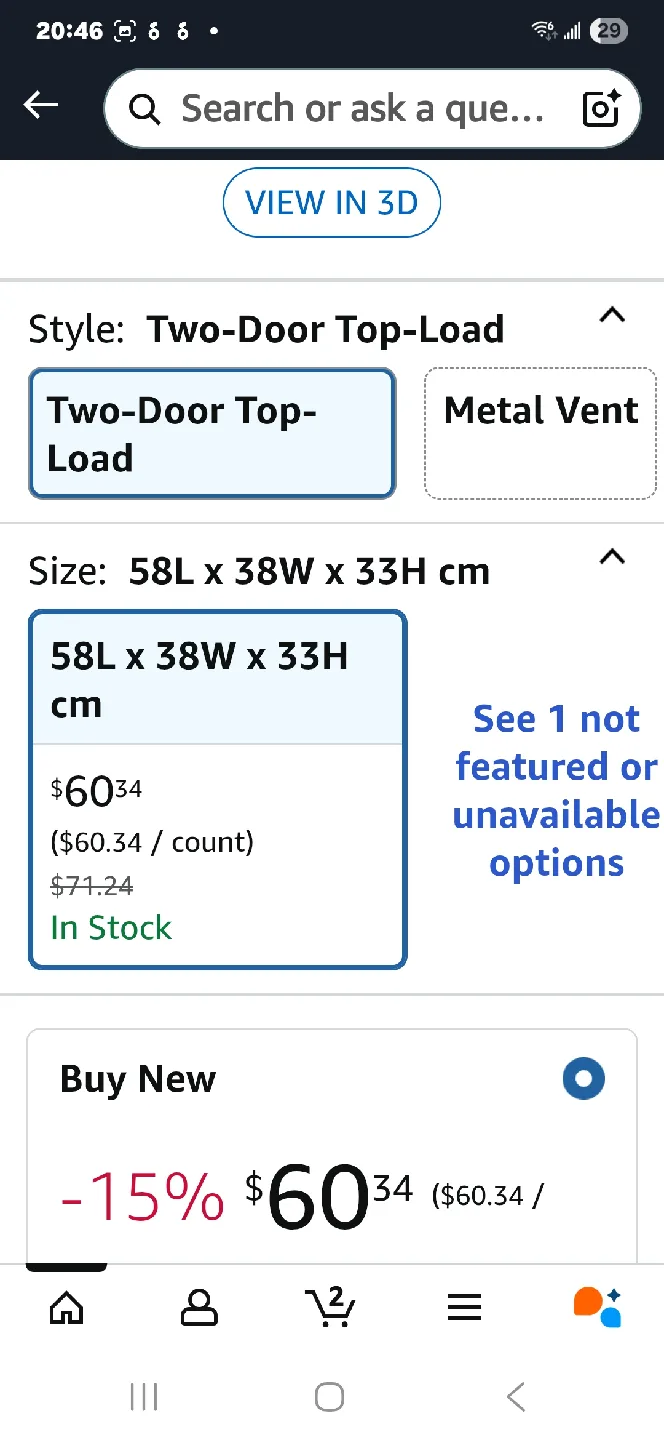Open the account profile tab
This screenshot has width=664, height=1440.
coord(199,1306)
